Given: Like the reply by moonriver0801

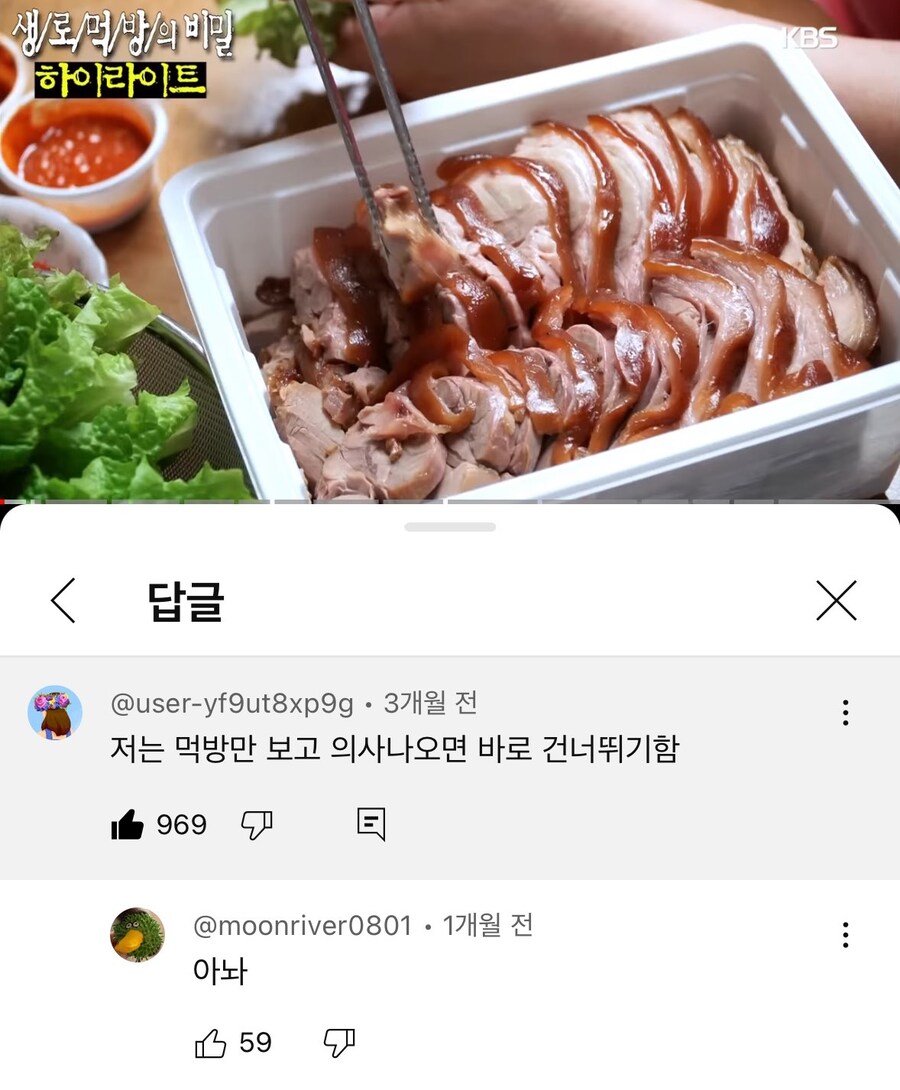Looking at the screenshot, I should click(x=213, y=1044).
